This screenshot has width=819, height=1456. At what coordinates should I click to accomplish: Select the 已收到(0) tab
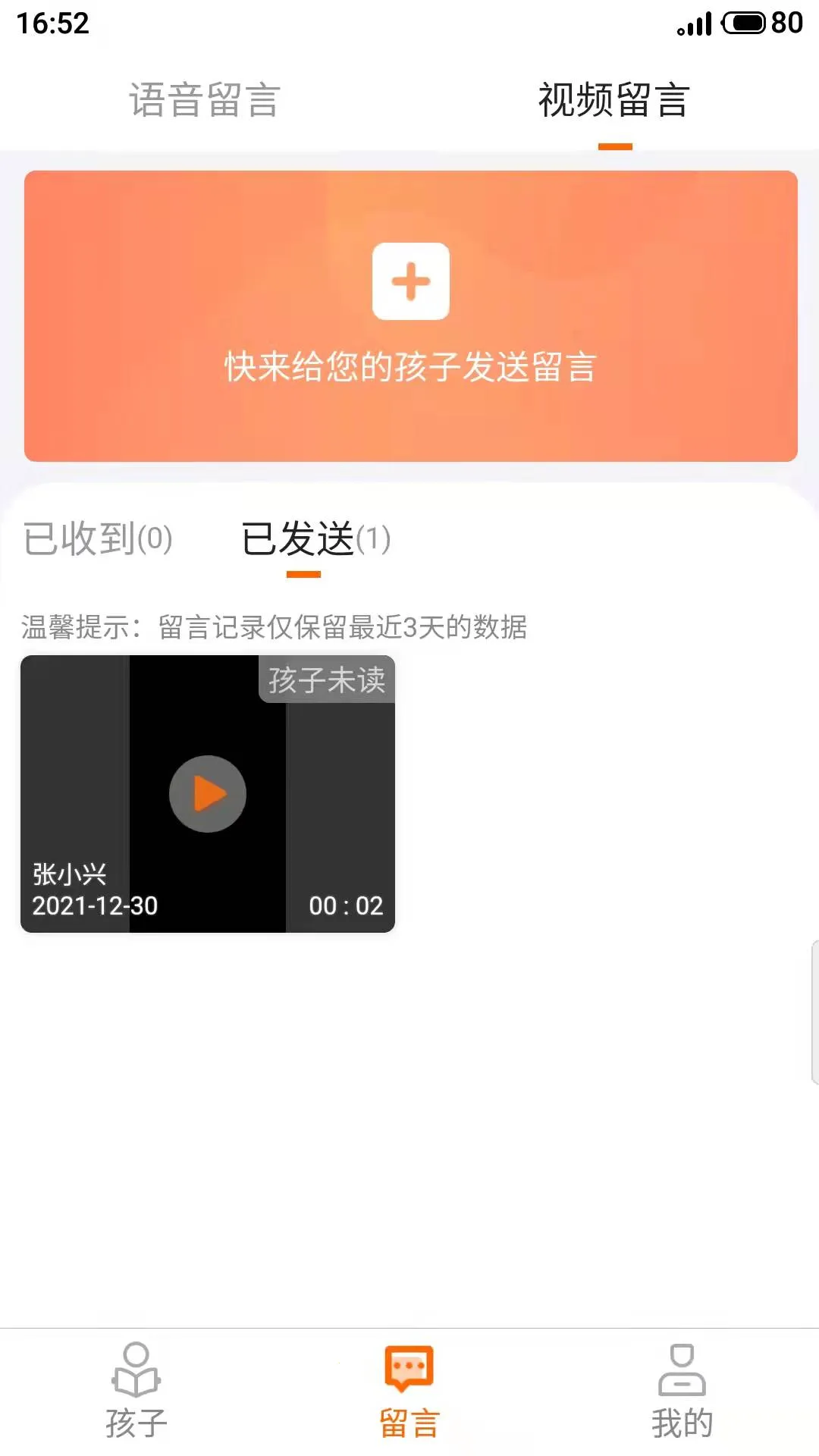(x=98, y=540)
